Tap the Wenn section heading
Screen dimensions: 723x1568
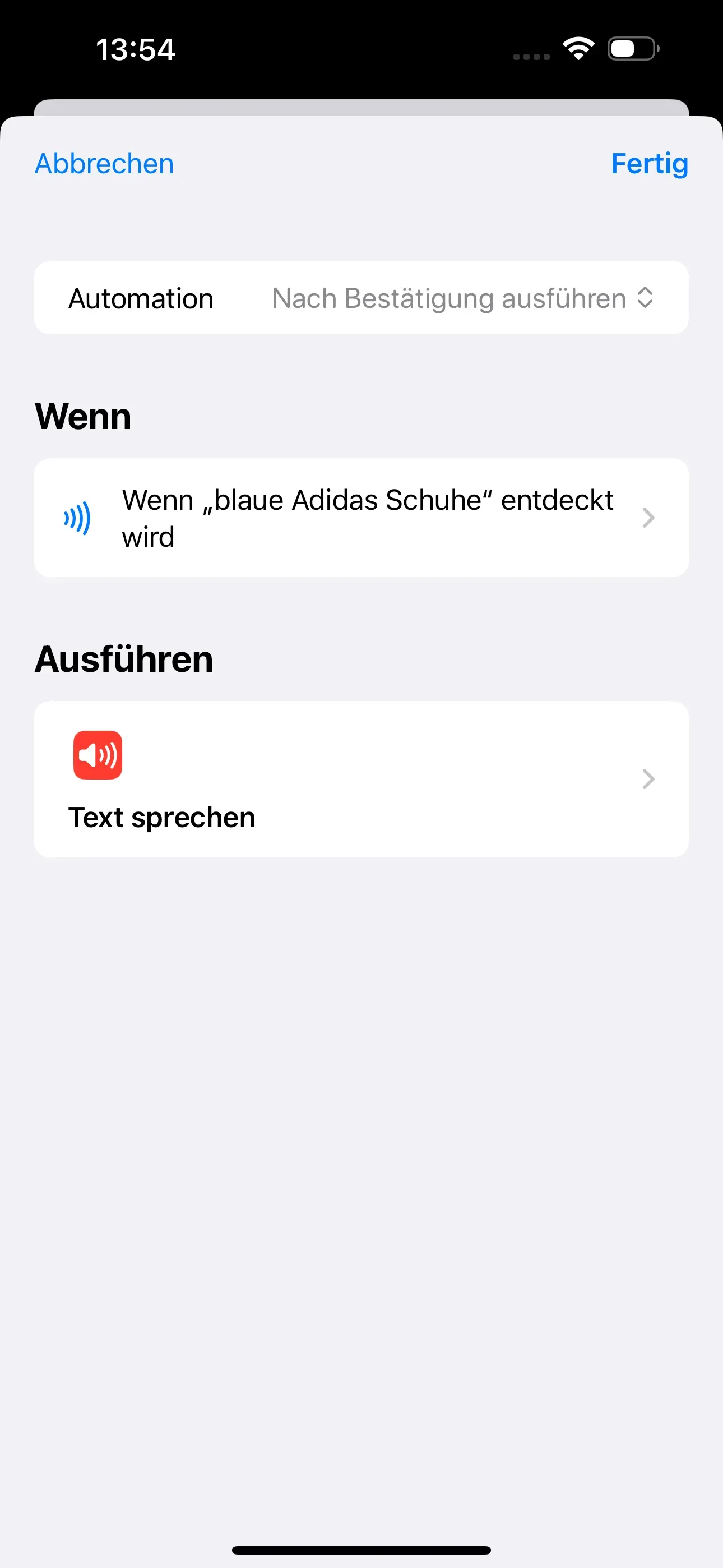tap(84, 416)
